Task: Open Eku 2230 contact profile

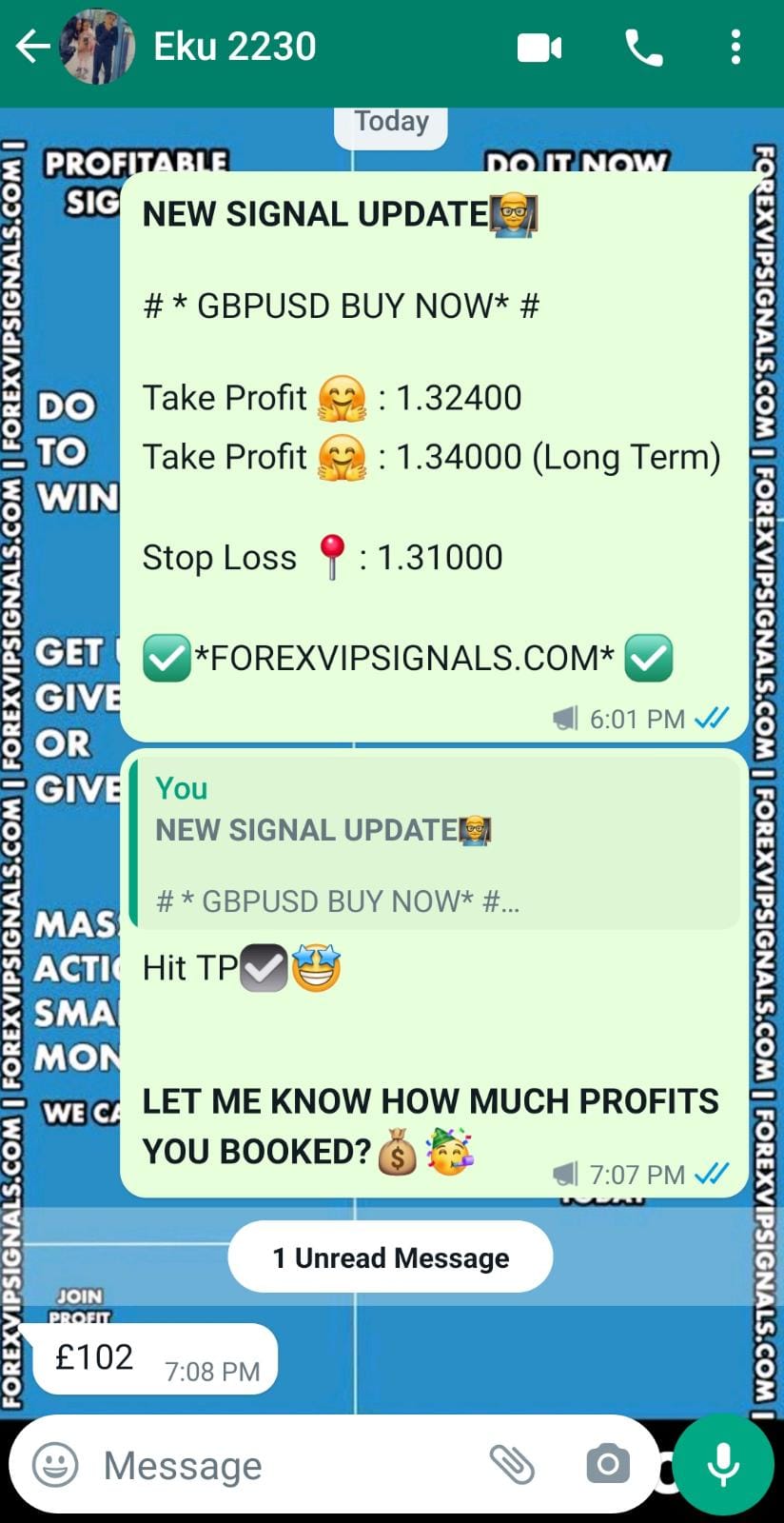Action: click(234, 47)
